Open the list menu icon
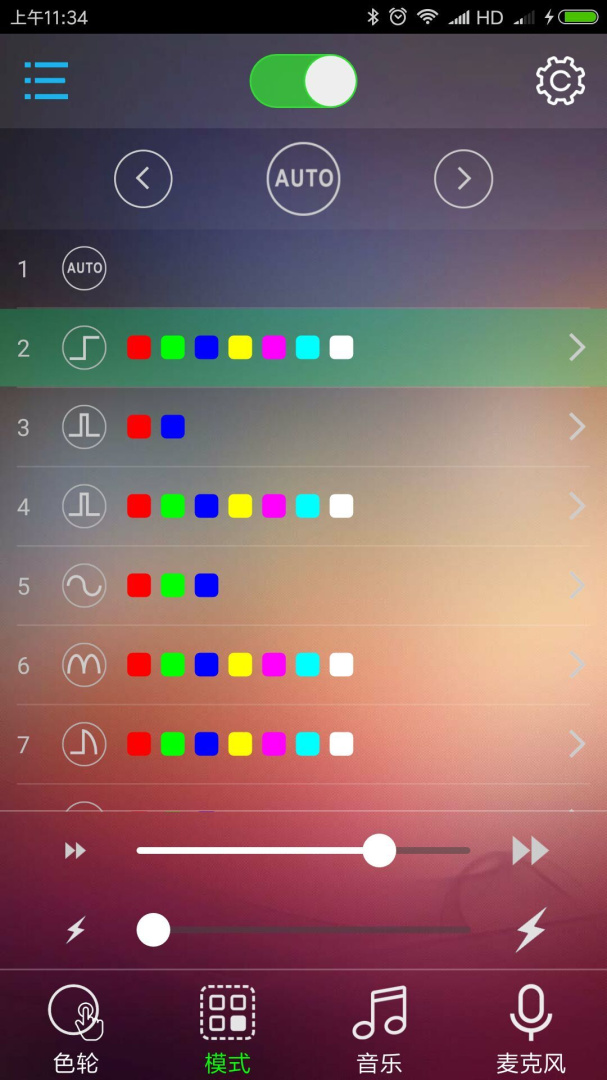The height and width of the screenshot is (1080, 607). coord(46,81)
